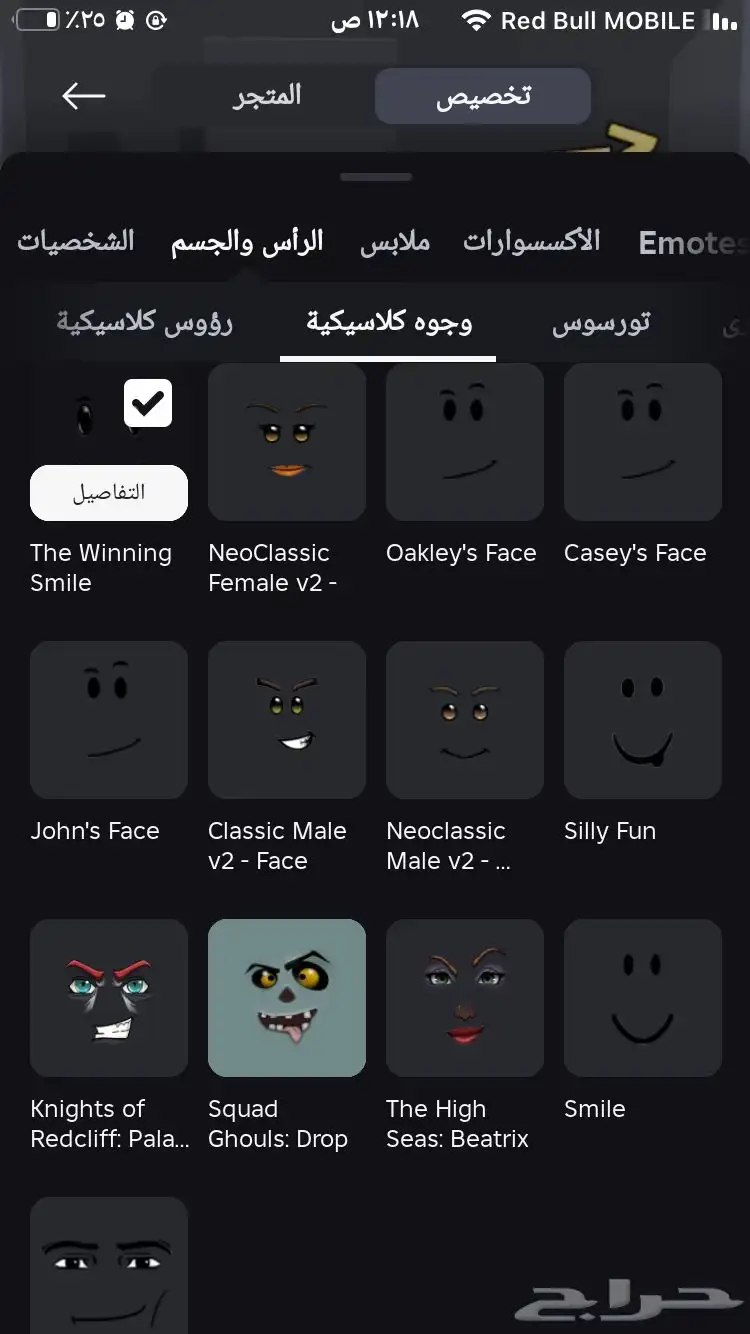
Task: Select Knights of Redcliff face
Action: (x=109, y=998)
